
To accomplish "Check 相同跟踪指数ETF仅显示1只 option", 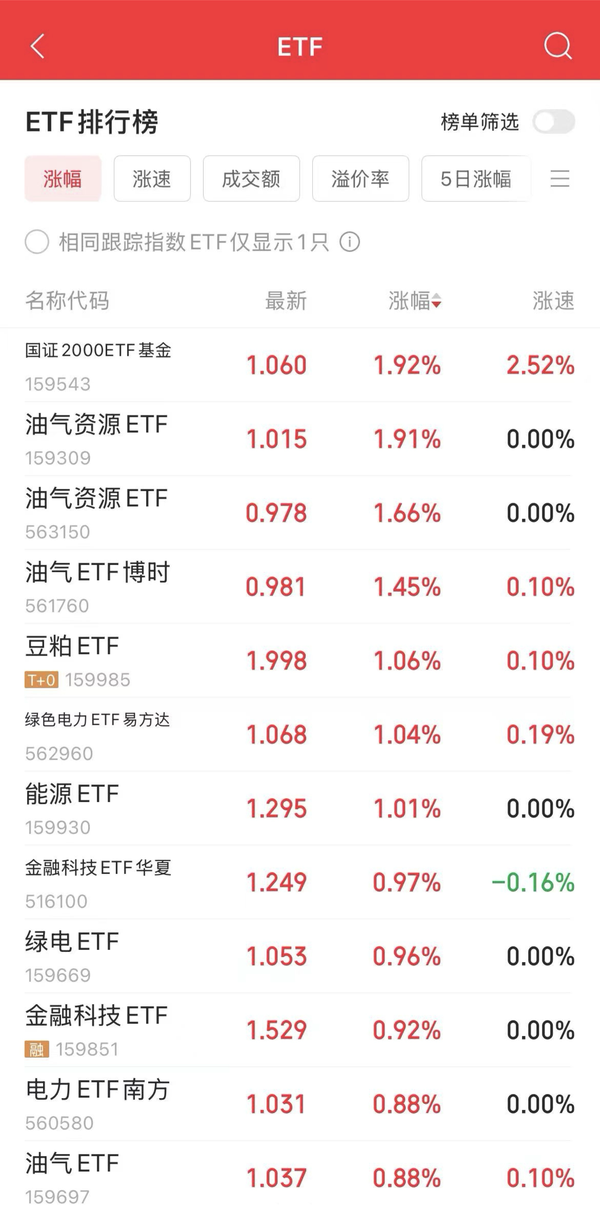I will tap(37, 242).
